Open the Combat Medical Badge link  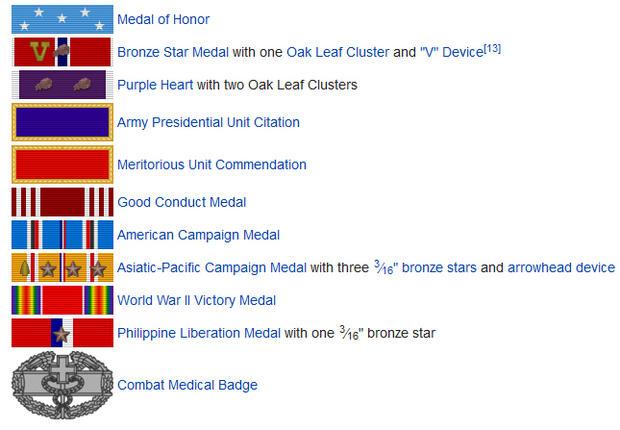point(187,385)
